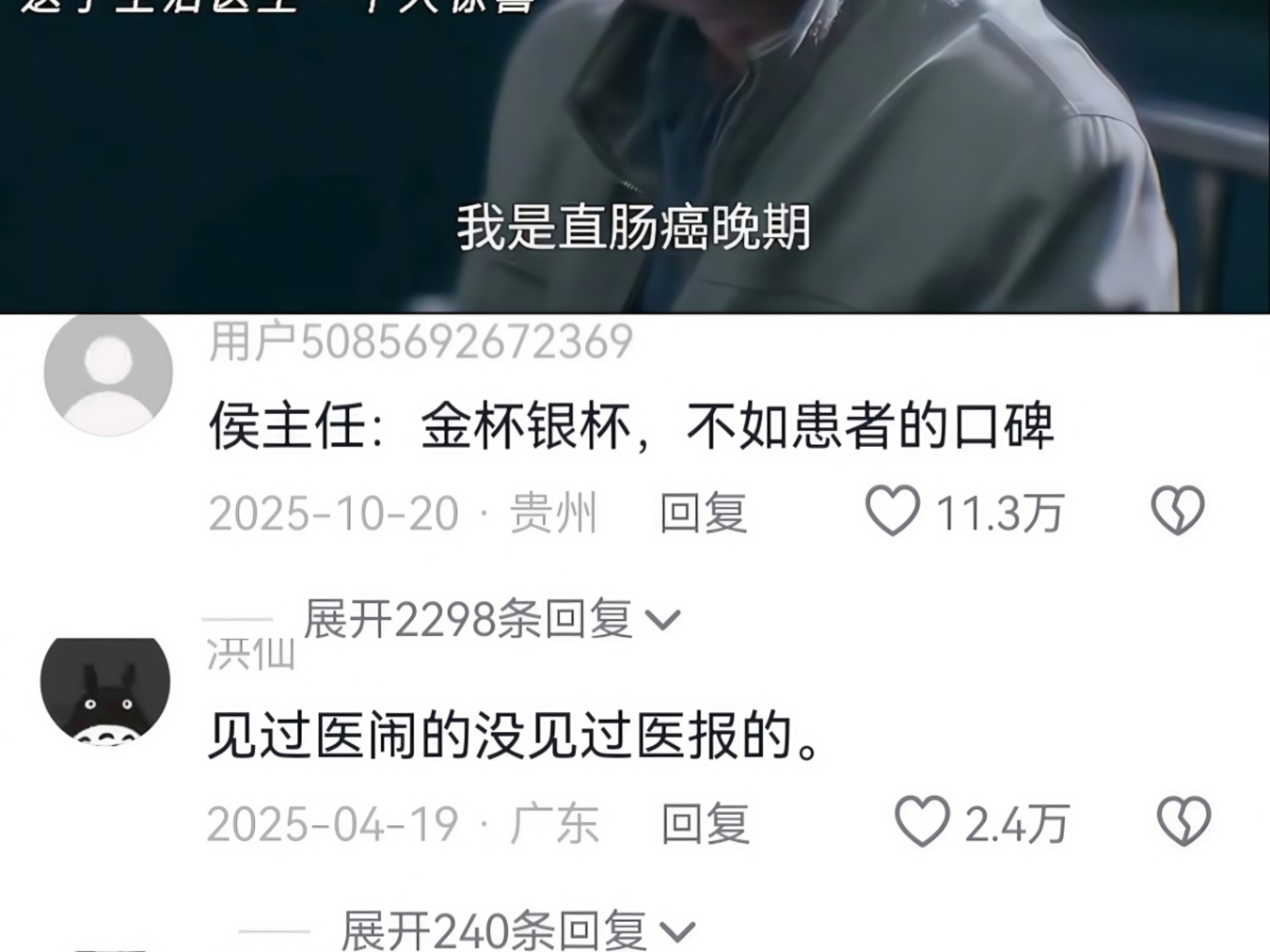Viewport: 1270px width, 952px height.
Task: Expand 2298 replies
Action: [491, 619]
